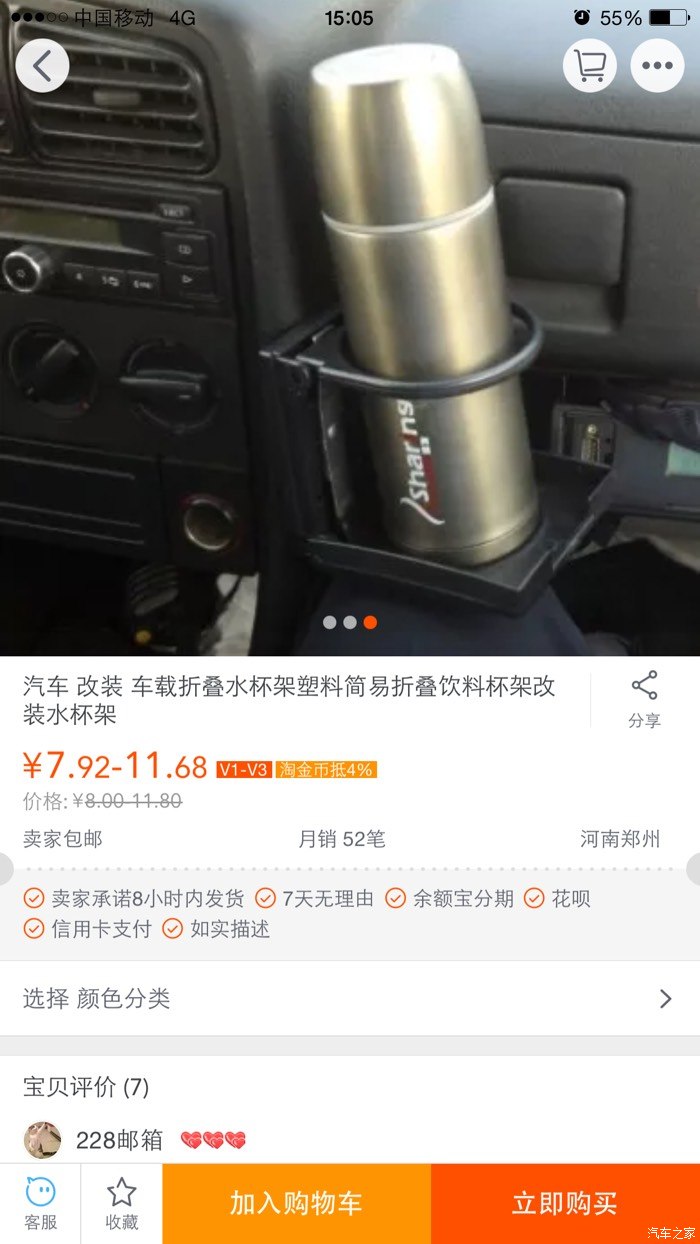The height and width of the screenshot is (1244, 700).
Task: Tap 立即购买 to buy now
Action: [565, 1203]
